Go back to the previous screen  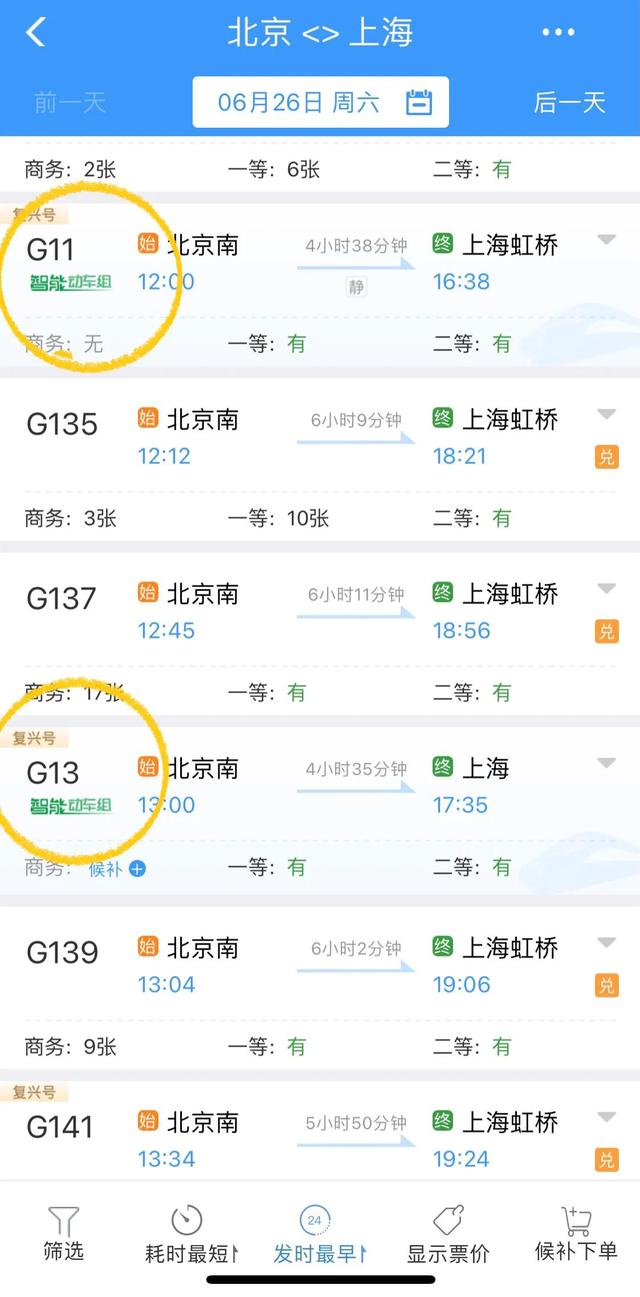pyautogui.click(x=36, y=32)
